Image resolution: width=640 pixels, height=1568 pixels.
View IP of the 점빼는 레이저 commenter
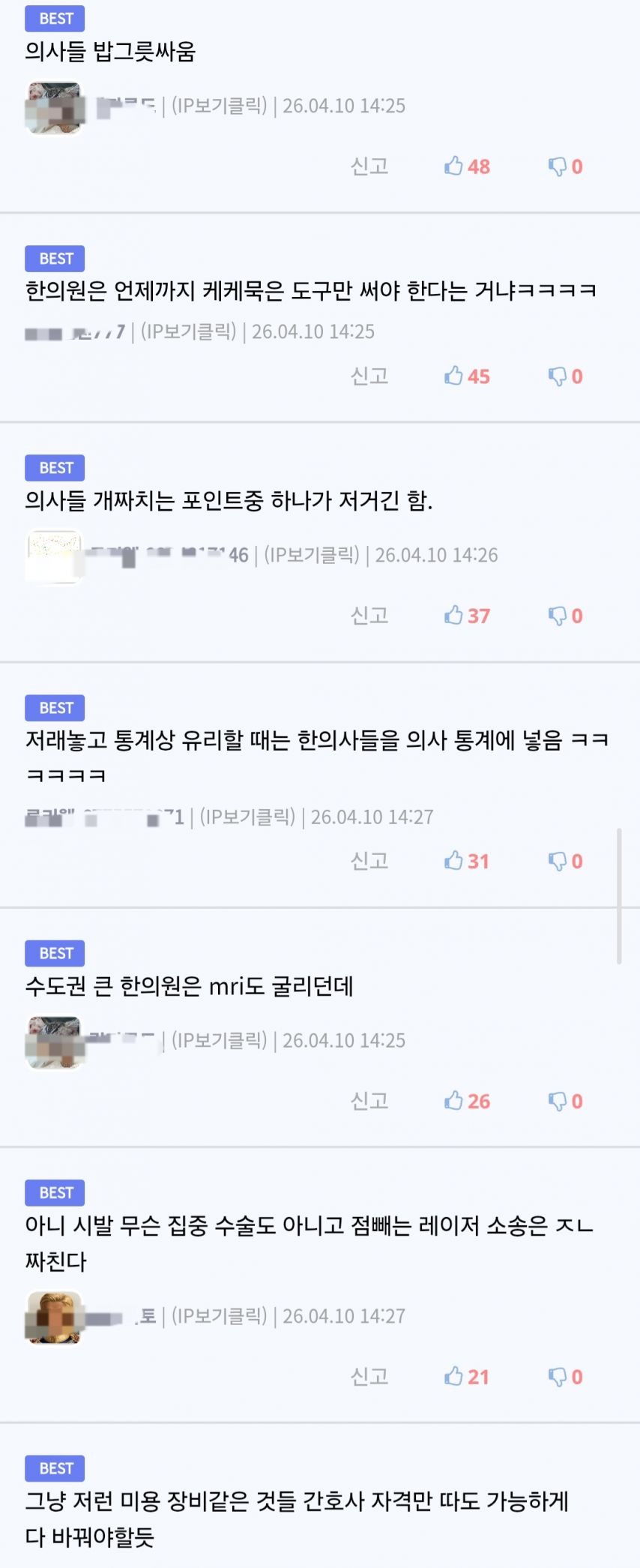click(x=219, y=1316)
